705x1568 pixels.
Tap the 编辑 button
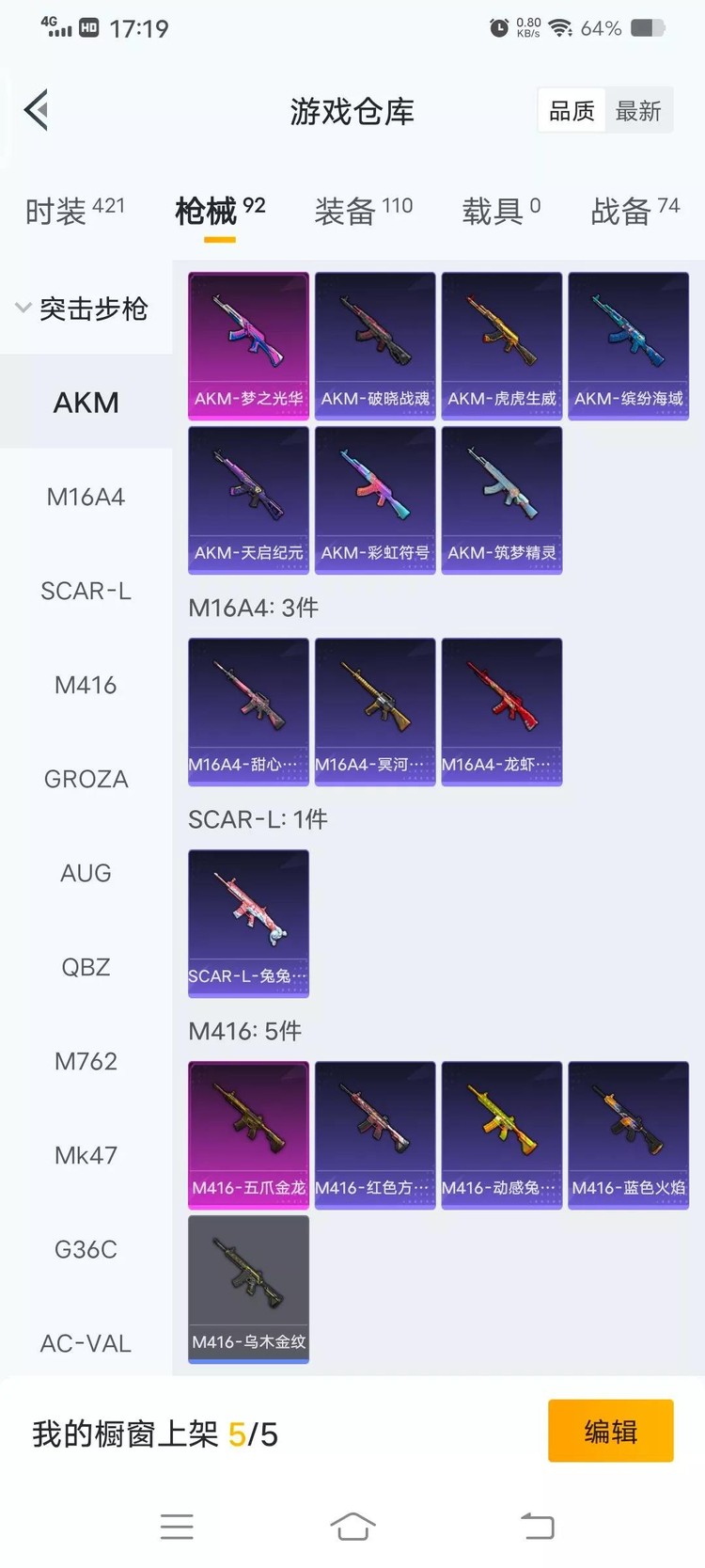point(610,1431)
